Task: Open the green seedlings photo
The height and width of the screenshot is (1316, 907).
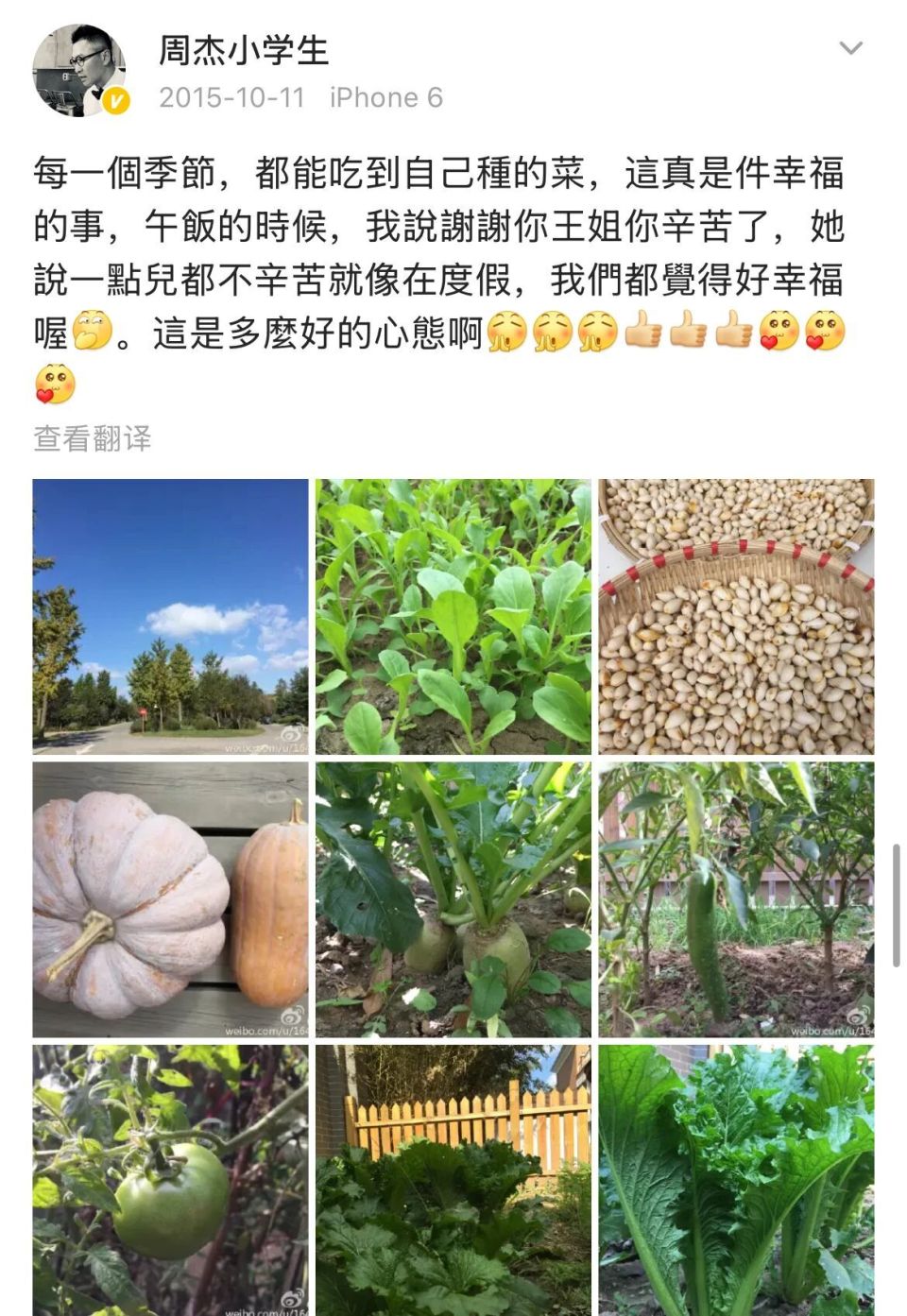Action: [x=454, y=614]
